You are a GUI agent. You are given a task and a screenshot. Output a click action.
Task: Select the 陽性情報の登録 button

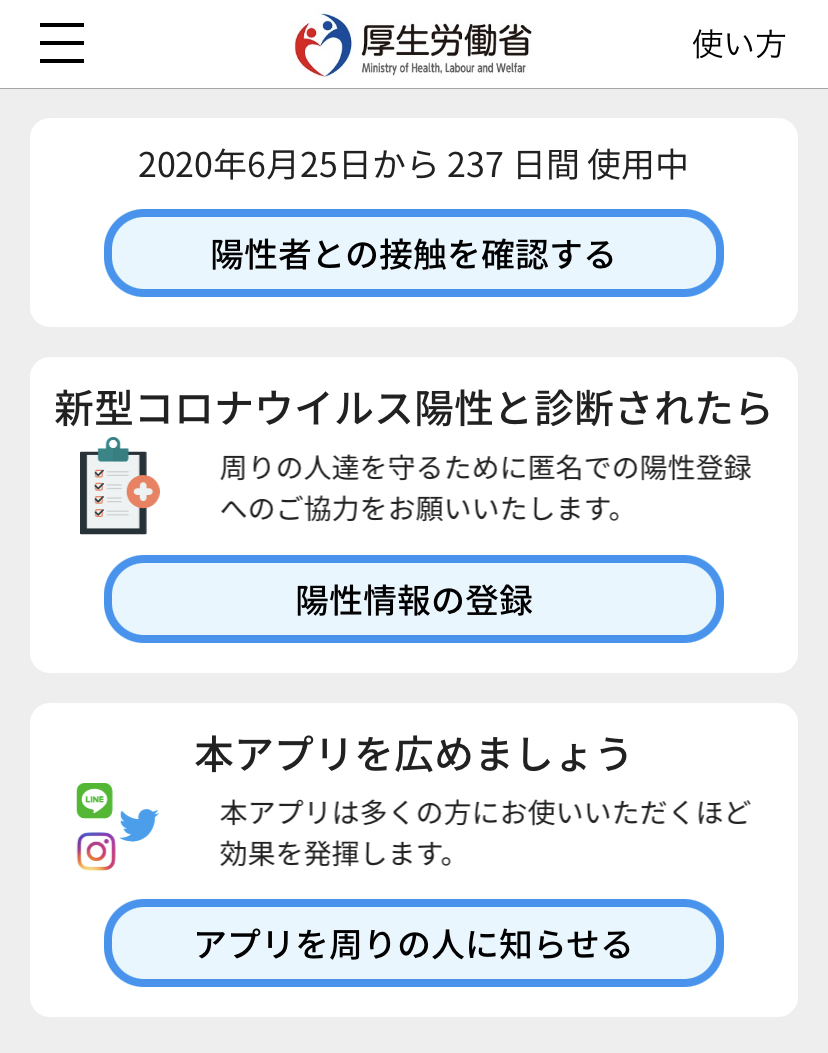[413, 600]
